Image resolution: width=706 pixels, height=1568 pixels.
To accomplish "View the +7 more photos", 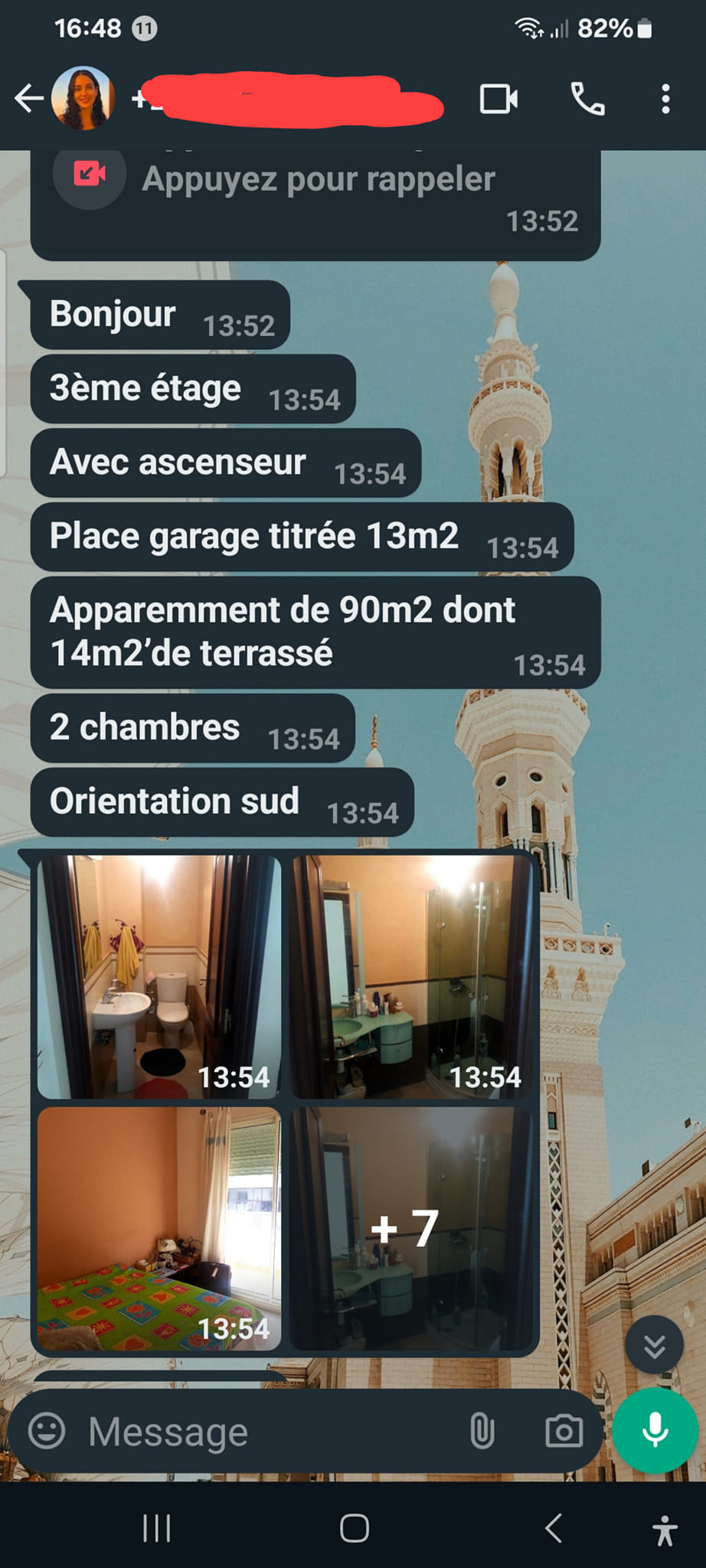I will 411,1227.
